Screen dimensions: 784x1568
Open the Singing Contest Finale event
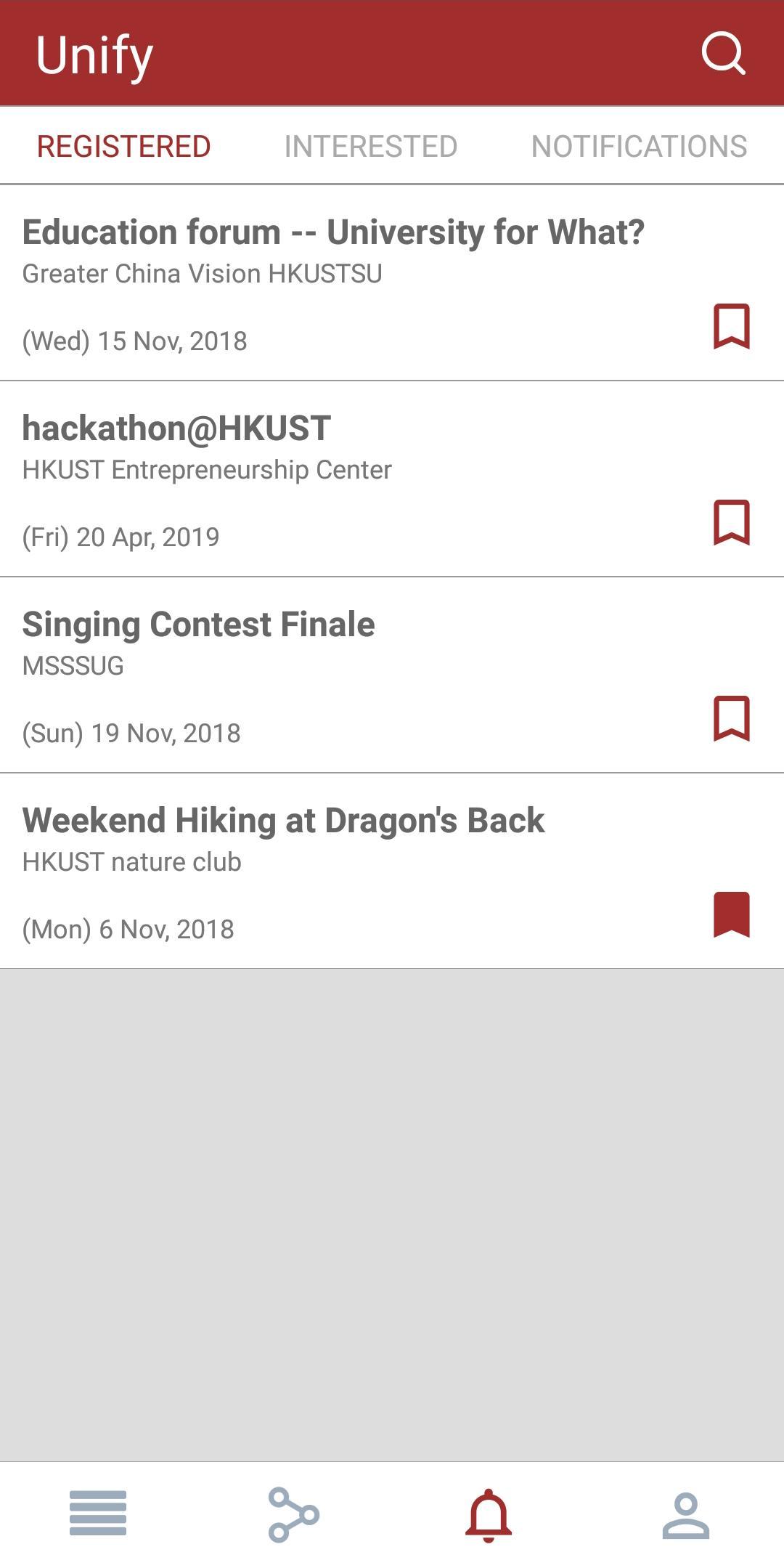(x=392, y=675)
